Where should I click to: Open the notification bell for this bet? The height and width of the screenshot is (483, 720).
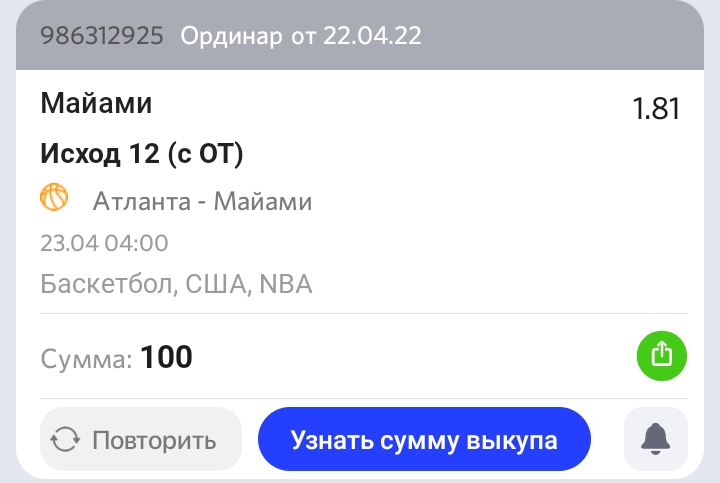pos(656,439)
